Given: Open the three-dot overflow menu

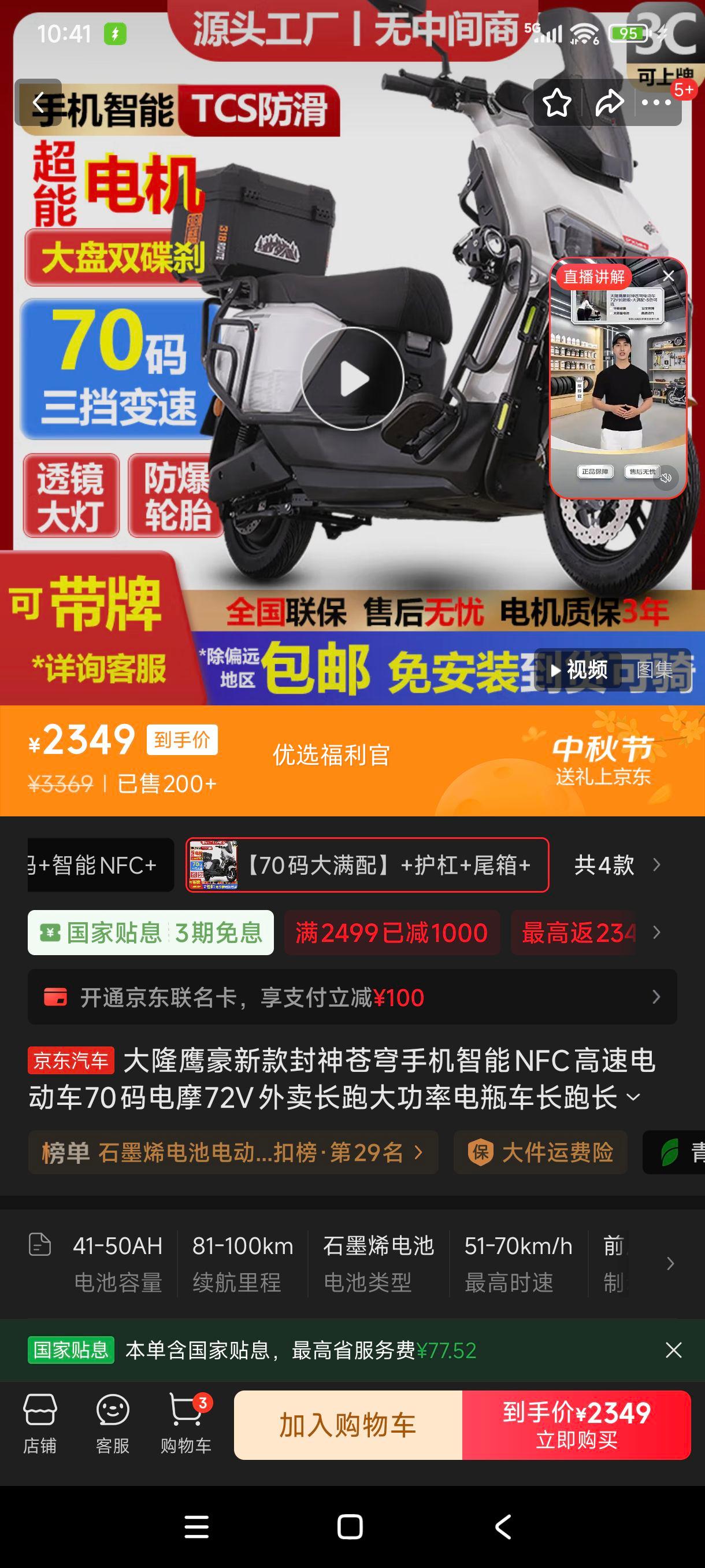Looking at the screenshot, I should coord(656,102).
